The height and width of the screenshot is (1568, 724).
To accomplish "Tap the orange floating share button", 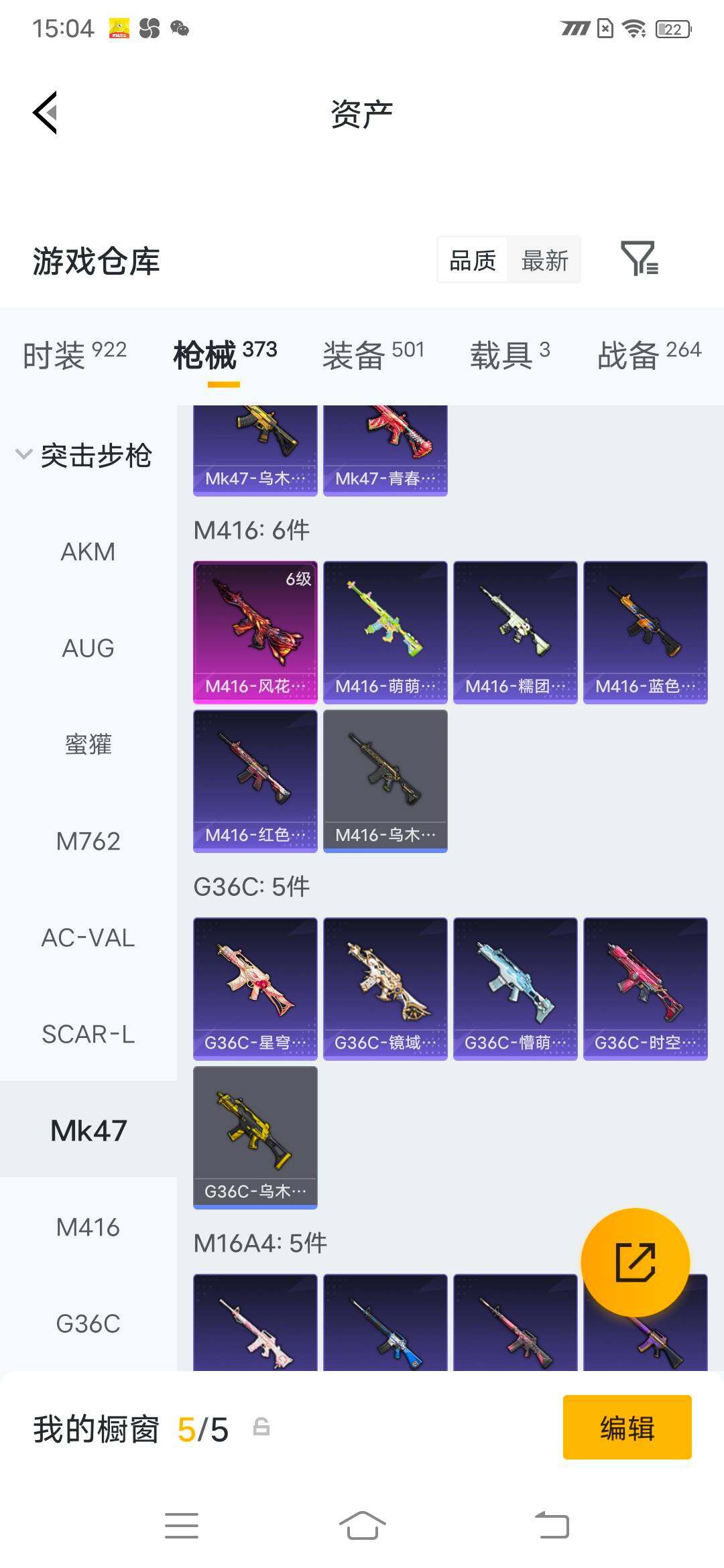I will (635, 1262).
